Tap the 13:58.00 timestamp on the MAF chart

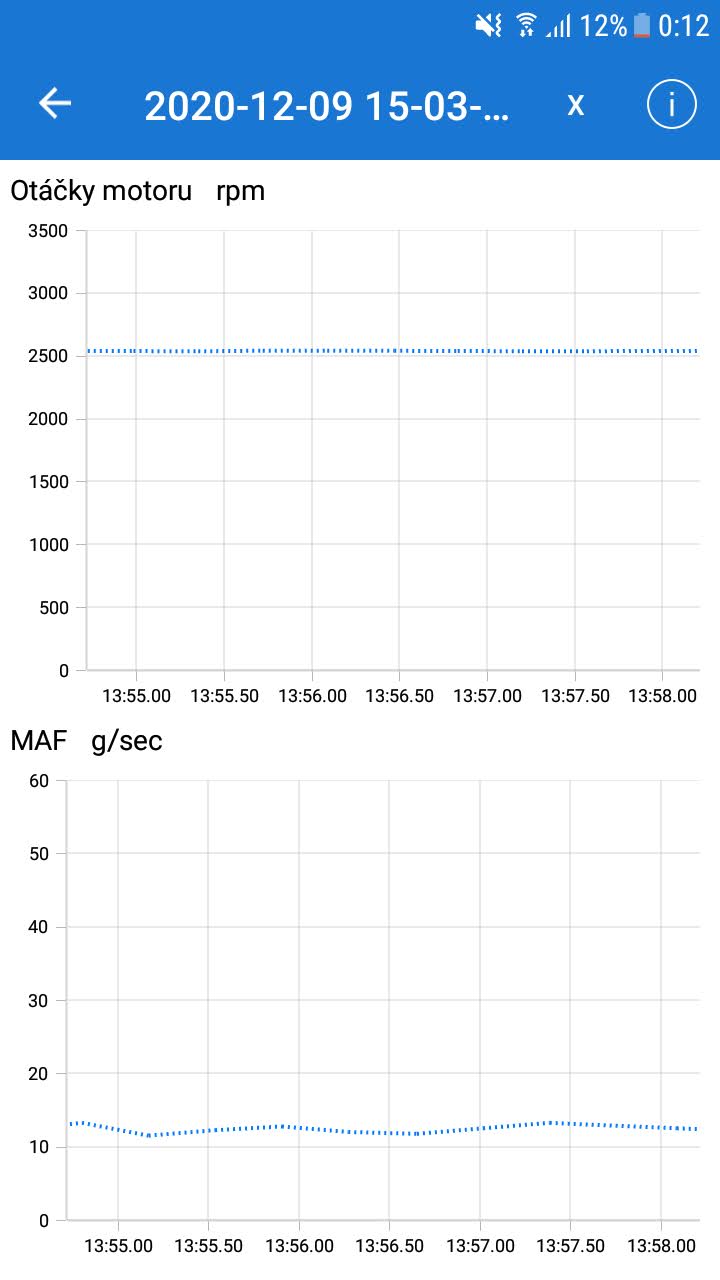point(664,1246)
